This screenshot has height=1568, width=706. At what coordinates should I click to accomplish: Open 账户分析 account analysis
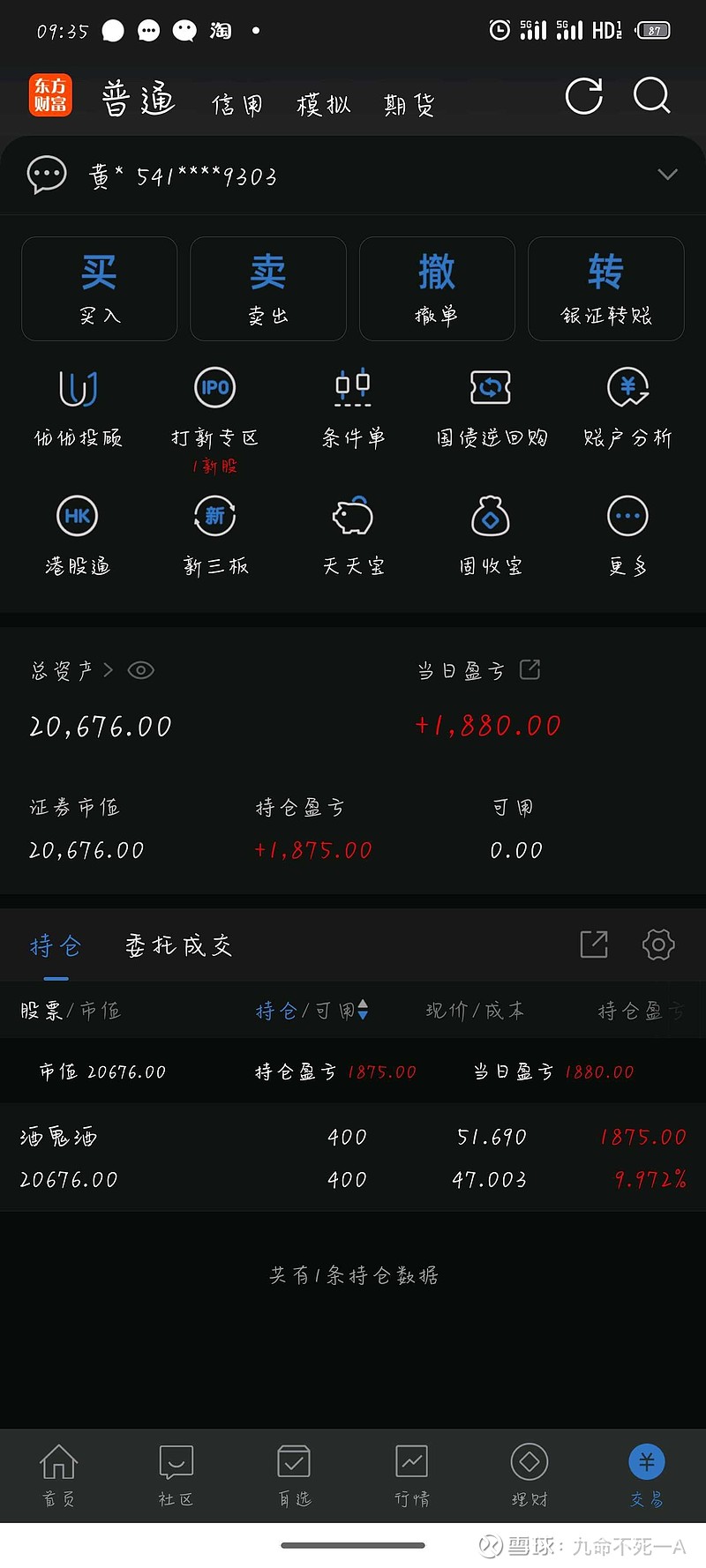click(x=627, y=408)
